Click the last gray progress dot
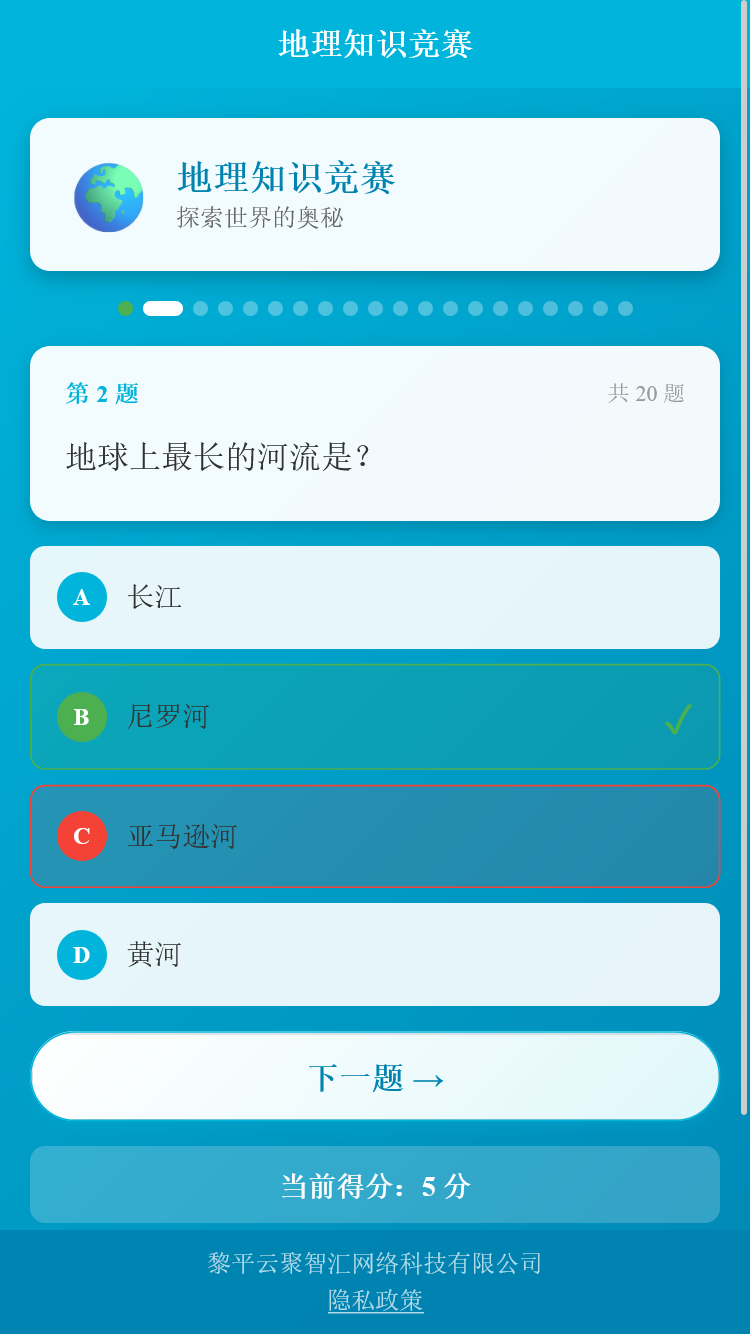Image resolution: width=752 pixels, height=1336 pixels. [626, 309]
